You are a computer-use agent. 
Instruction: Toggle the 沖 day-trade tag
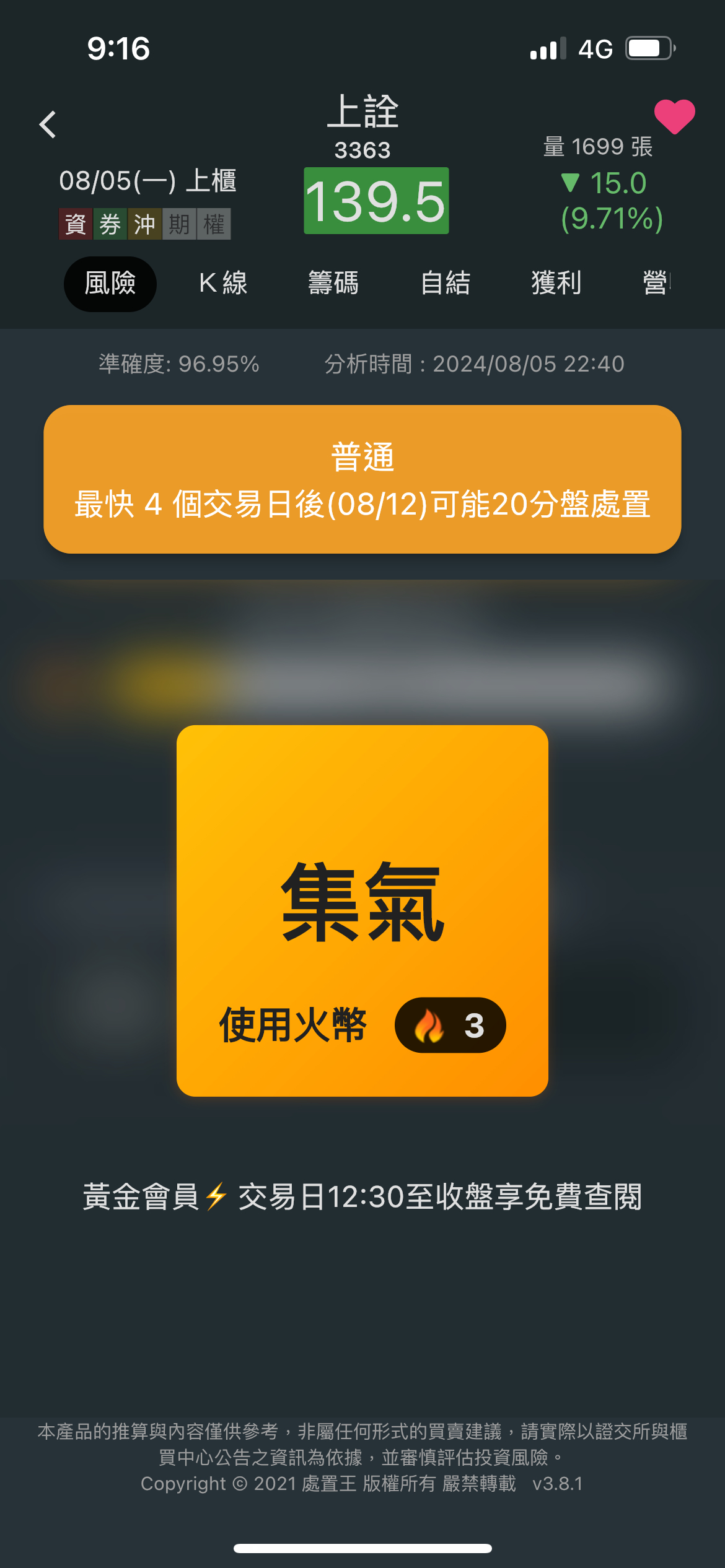click(145, 224)
